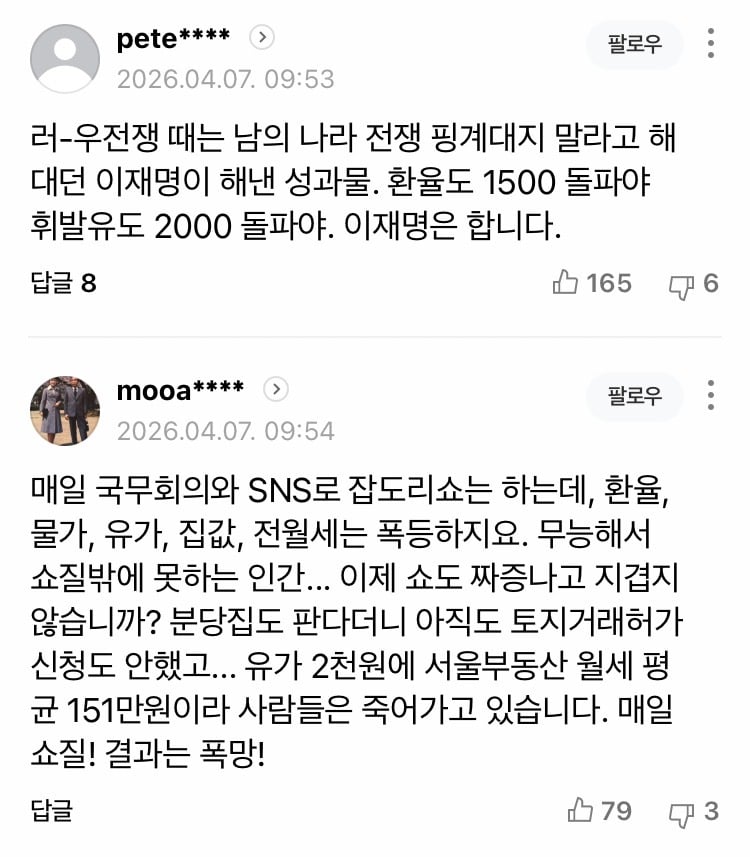
Task: View the 8 replies under pete**** comment
Action: (x=62, y=283)
